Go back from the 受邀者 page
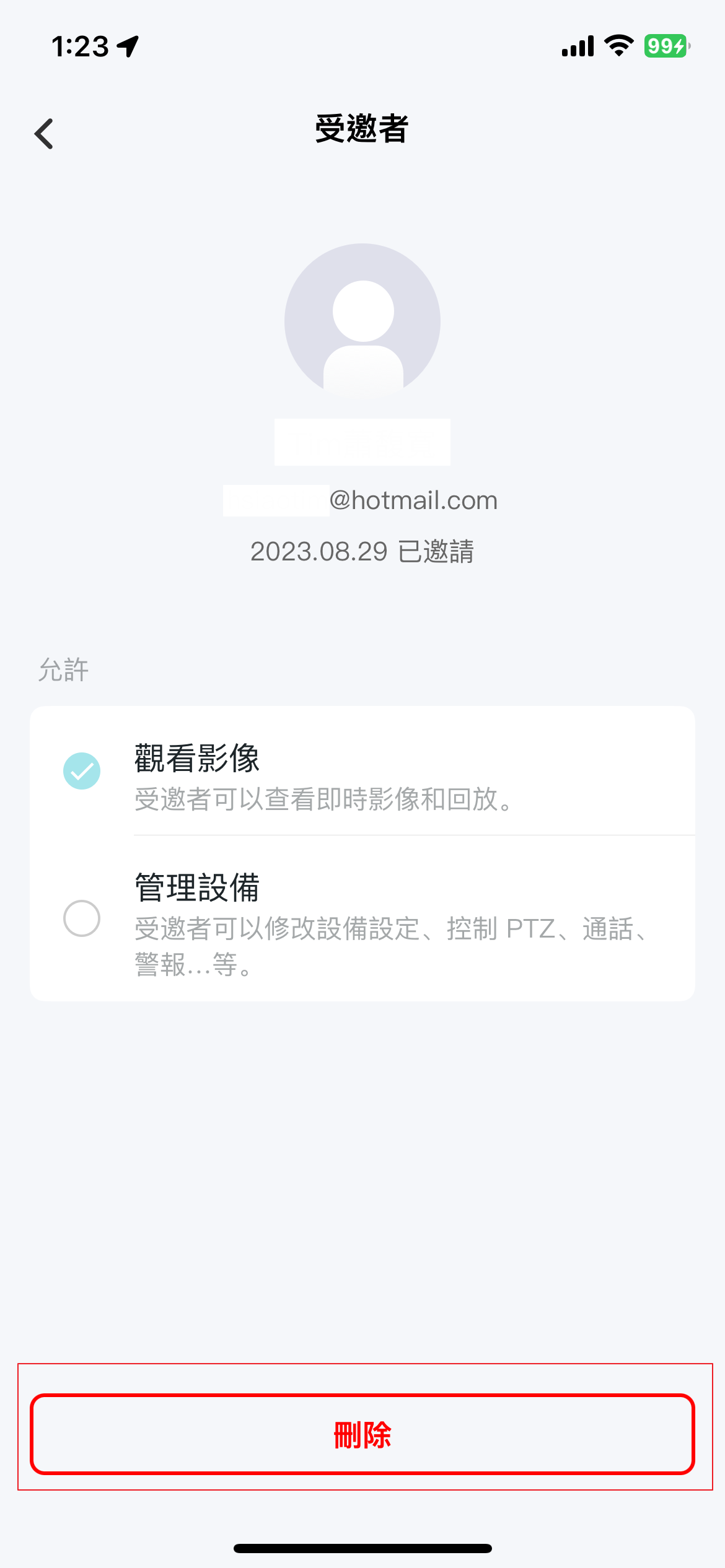 [44, 134]
